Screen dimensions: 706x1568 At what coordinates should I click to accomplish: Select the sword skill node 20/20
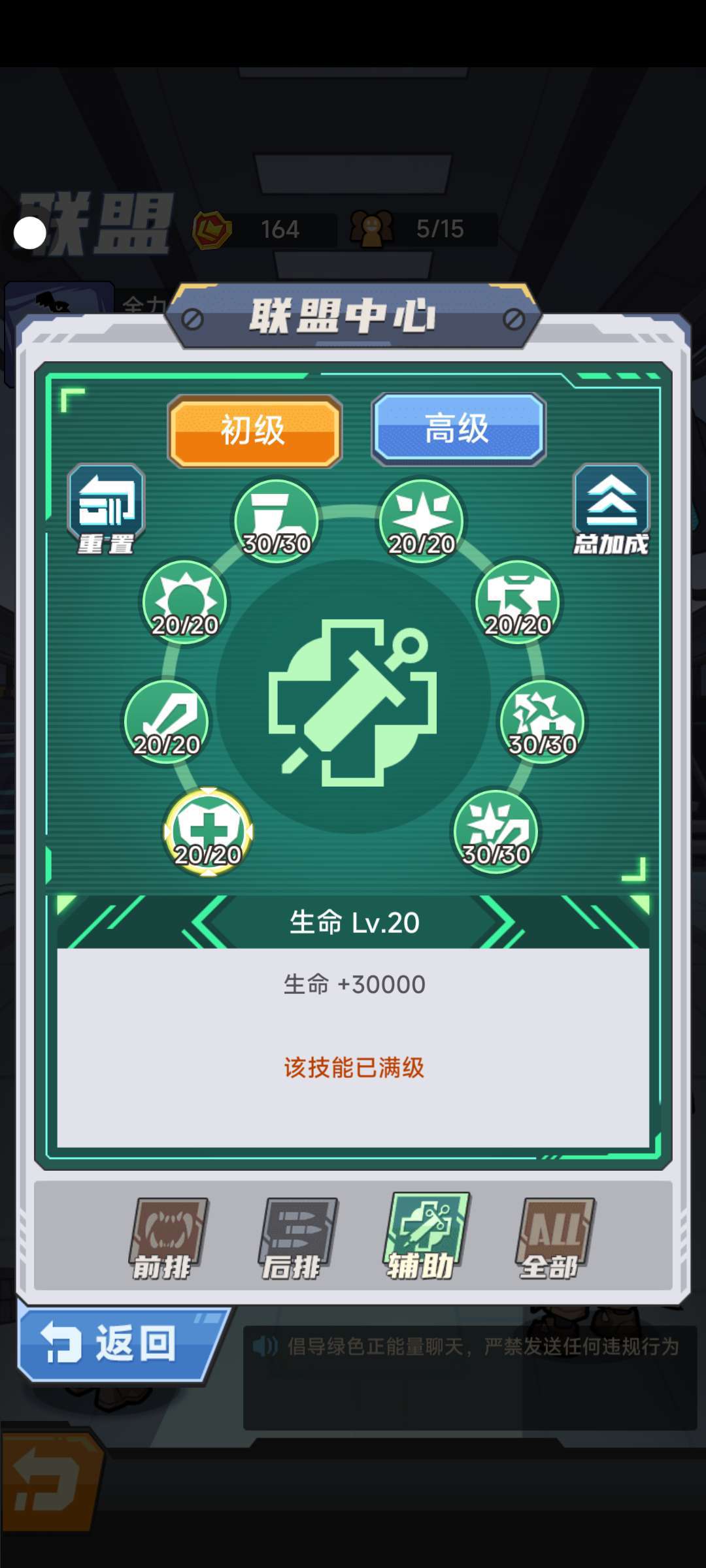tap(167, 721)
